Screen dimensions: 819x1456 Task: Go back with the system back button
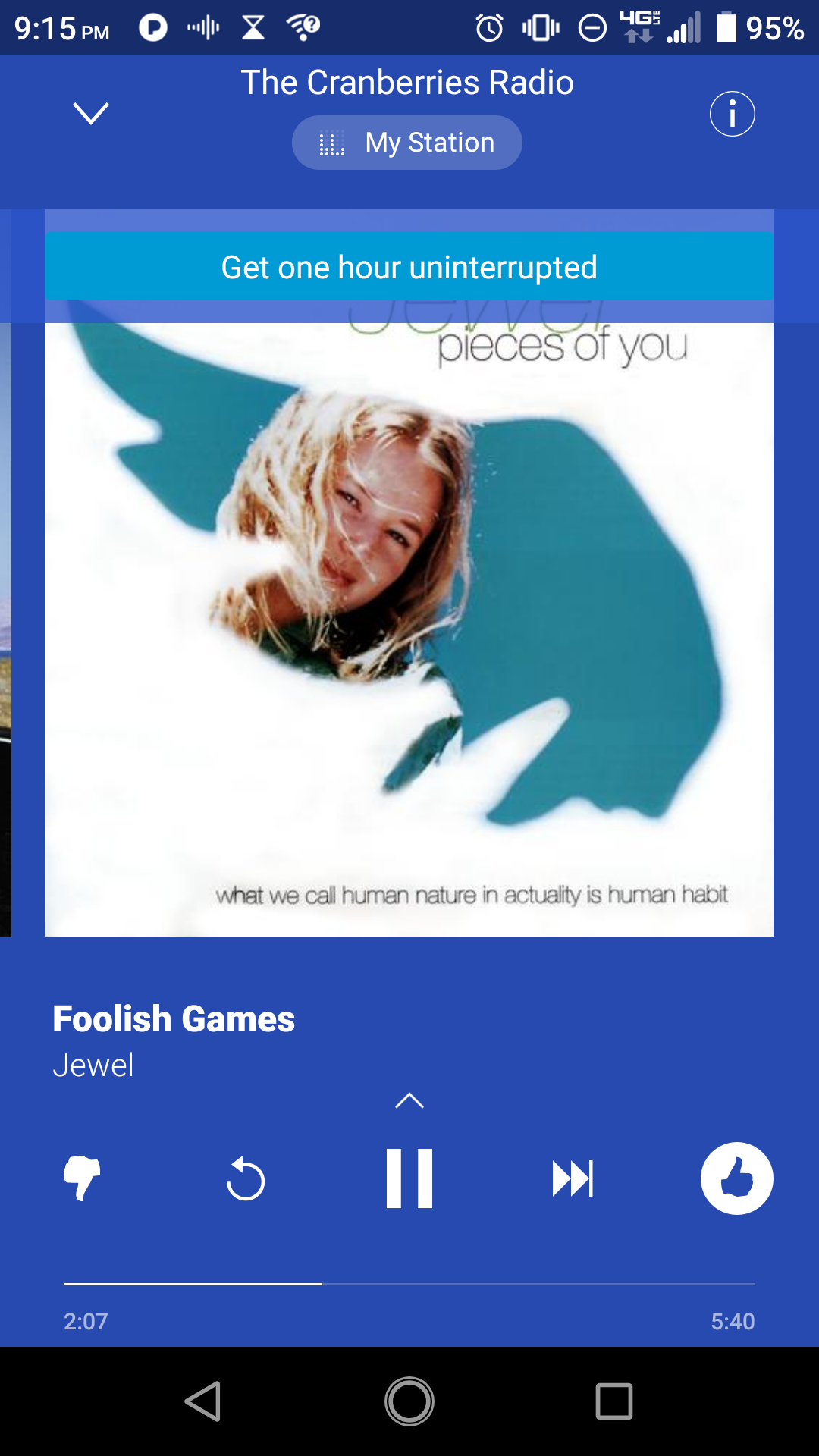point(203,1401)
